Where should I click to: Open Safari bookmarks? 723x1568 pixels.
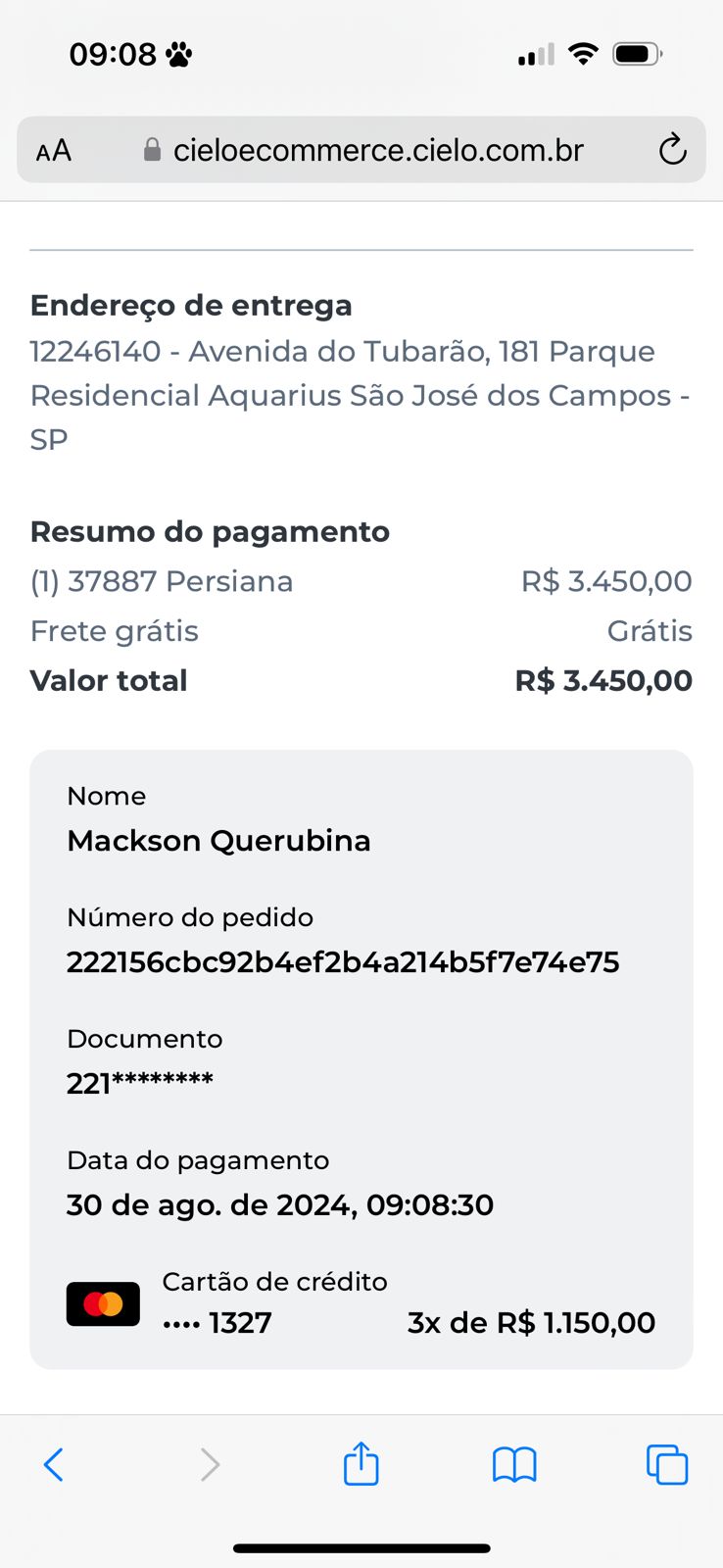pos(514,1465)
